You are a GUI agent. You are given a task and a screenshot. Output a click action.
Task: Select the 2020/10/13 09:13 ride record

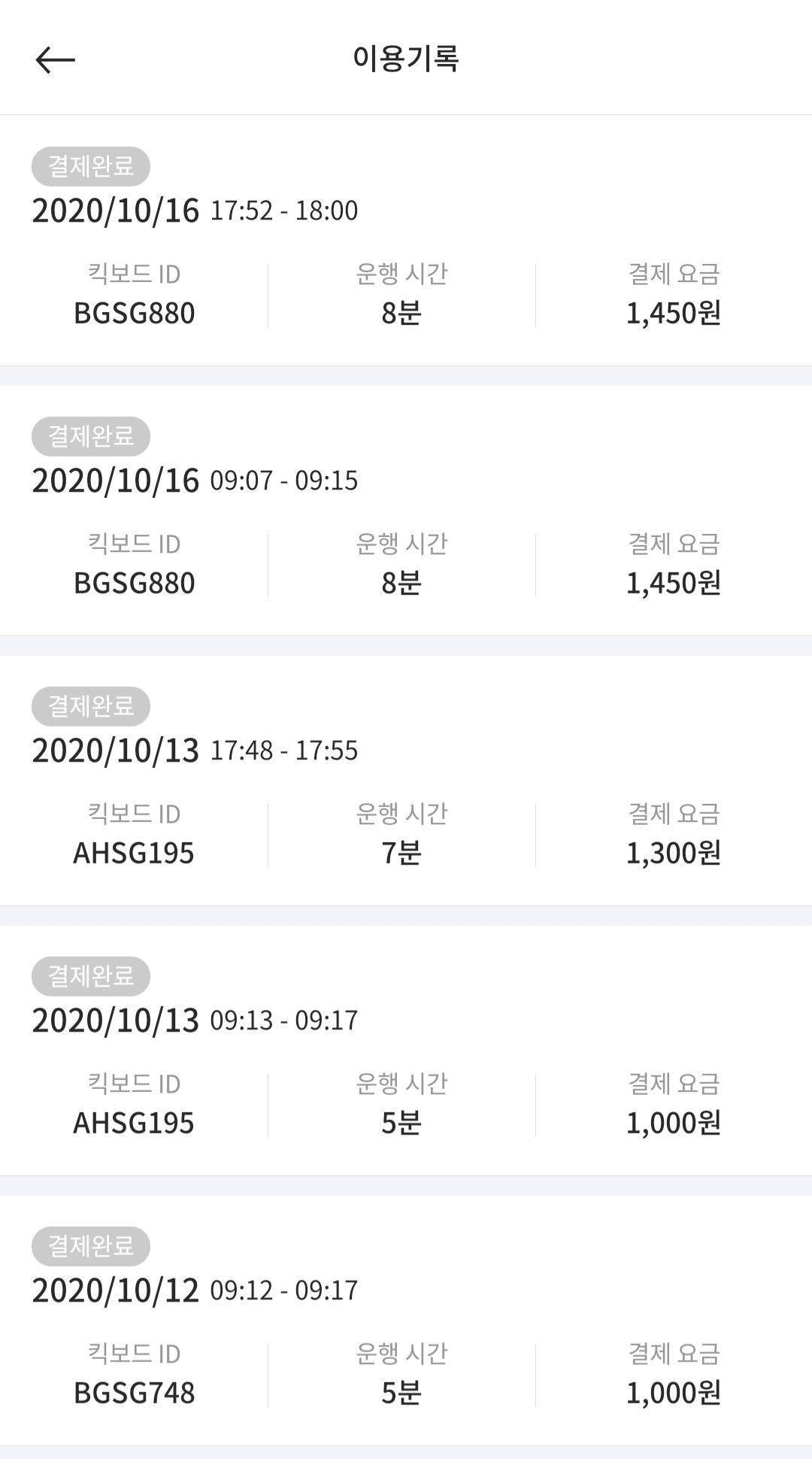(x=406, y=1051)
